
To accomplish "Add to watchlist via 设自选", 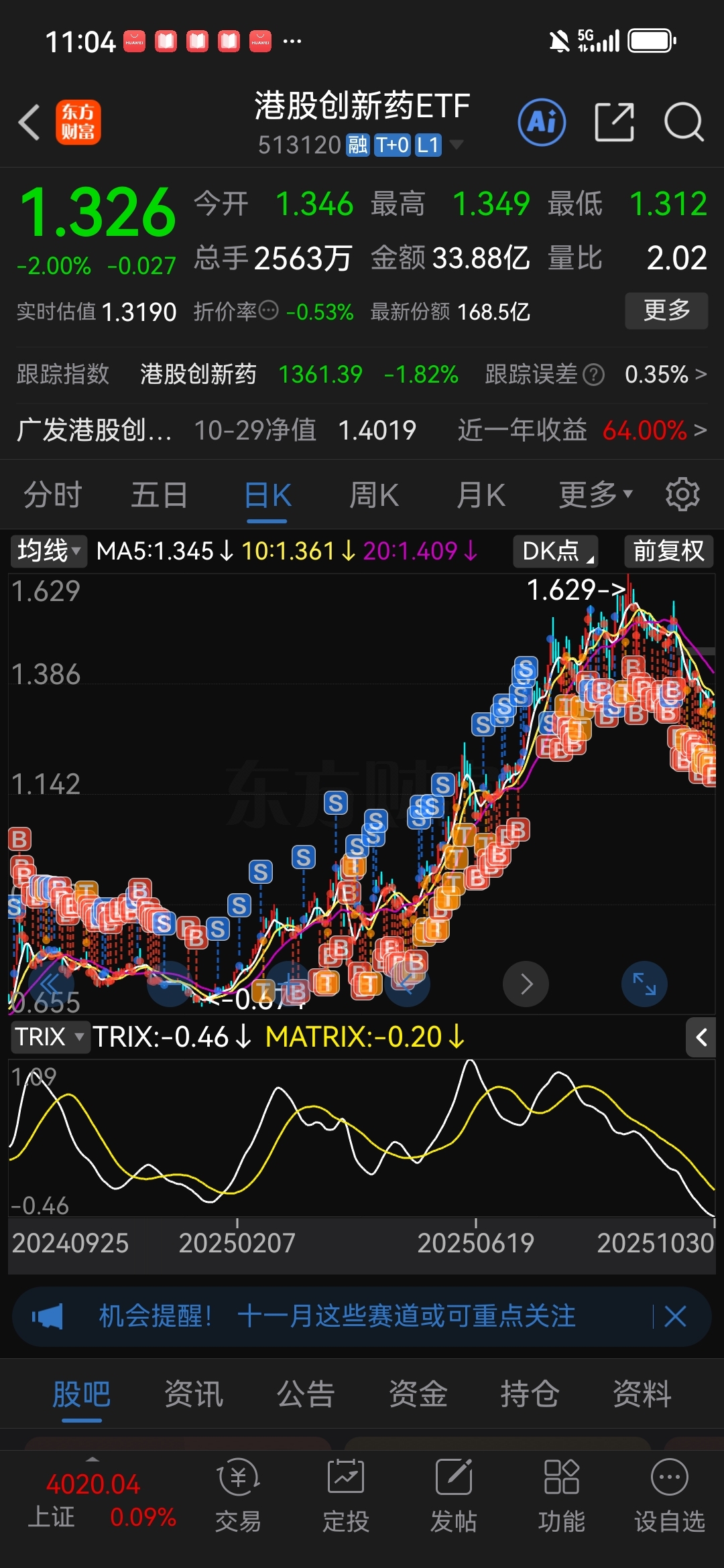I will pyautogui.click(x=669, y=1496).
